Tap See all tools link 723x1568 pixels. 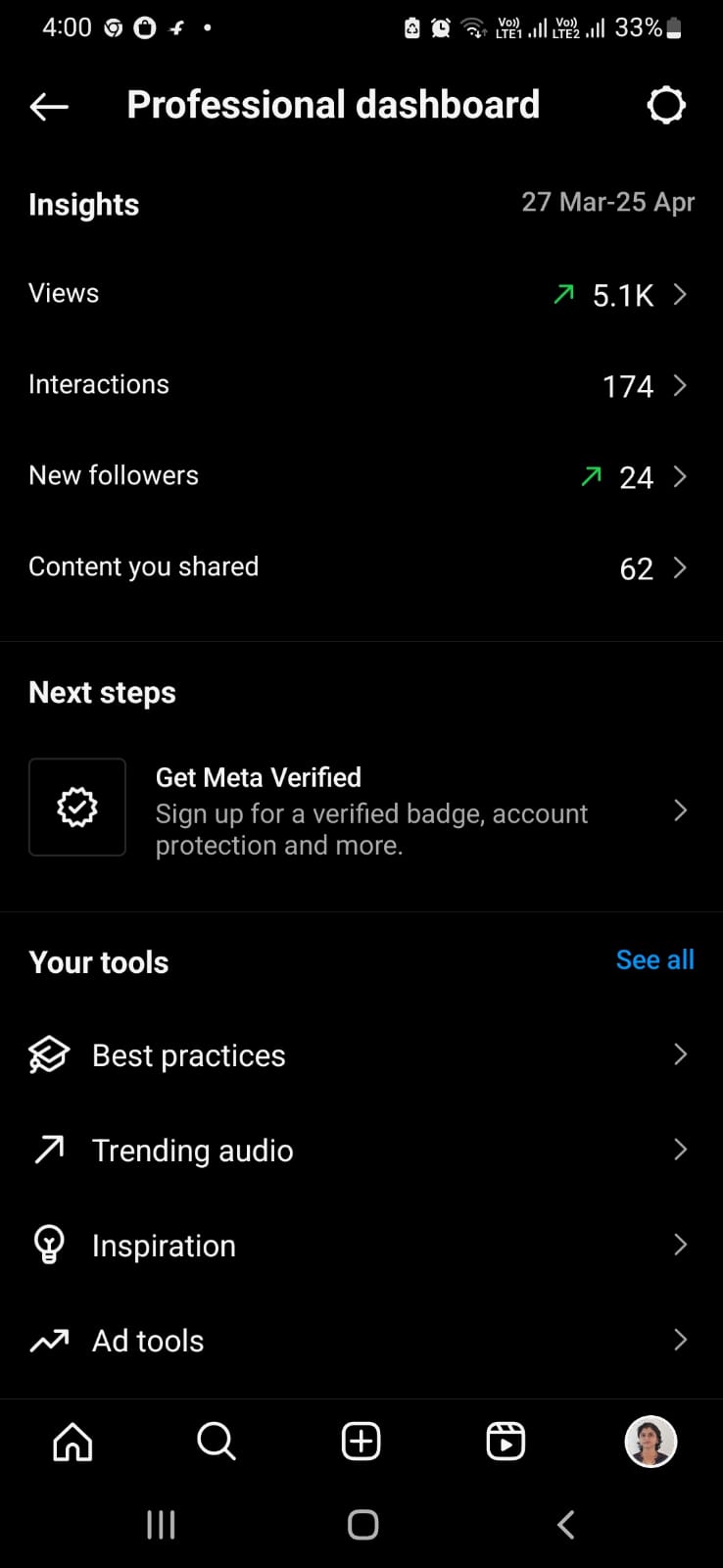tap(654, 960)
